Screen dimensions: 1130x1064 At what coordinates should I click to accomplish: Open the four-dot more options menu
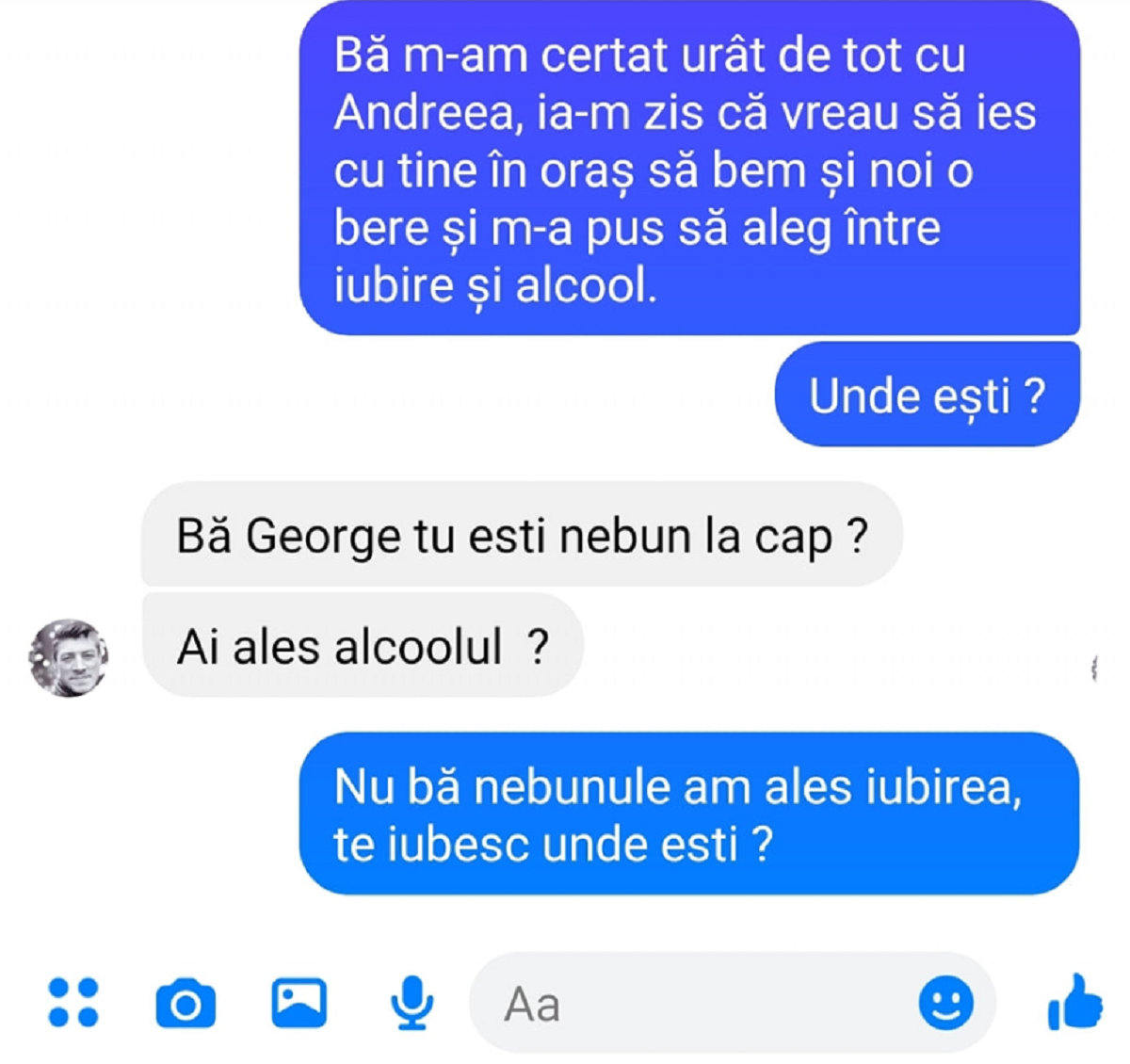coord(73,1002)
